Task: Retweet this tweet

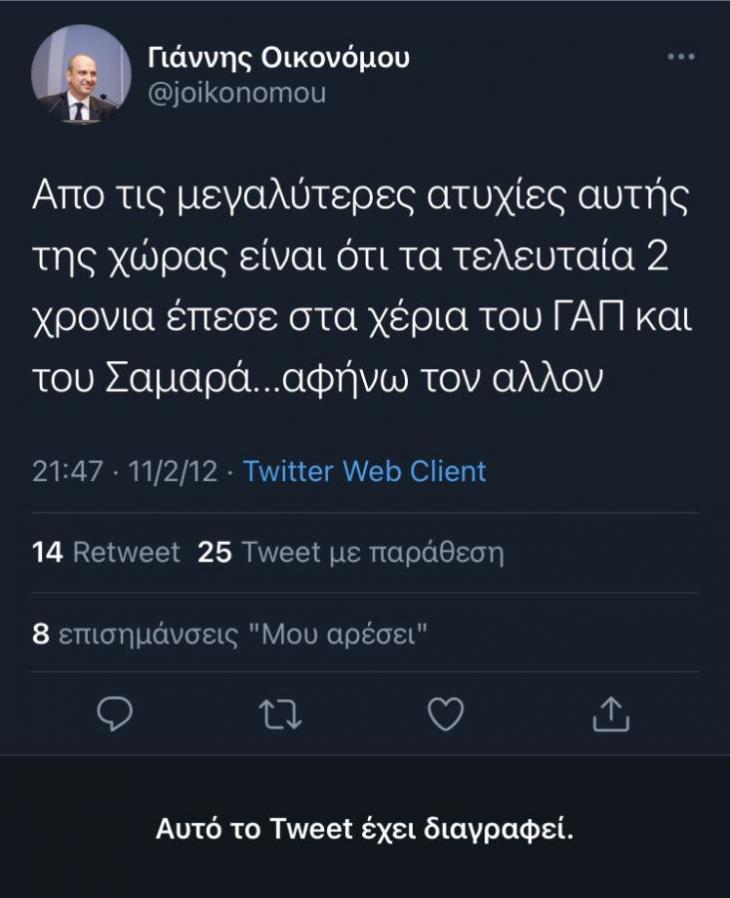Action: point(281,713)
